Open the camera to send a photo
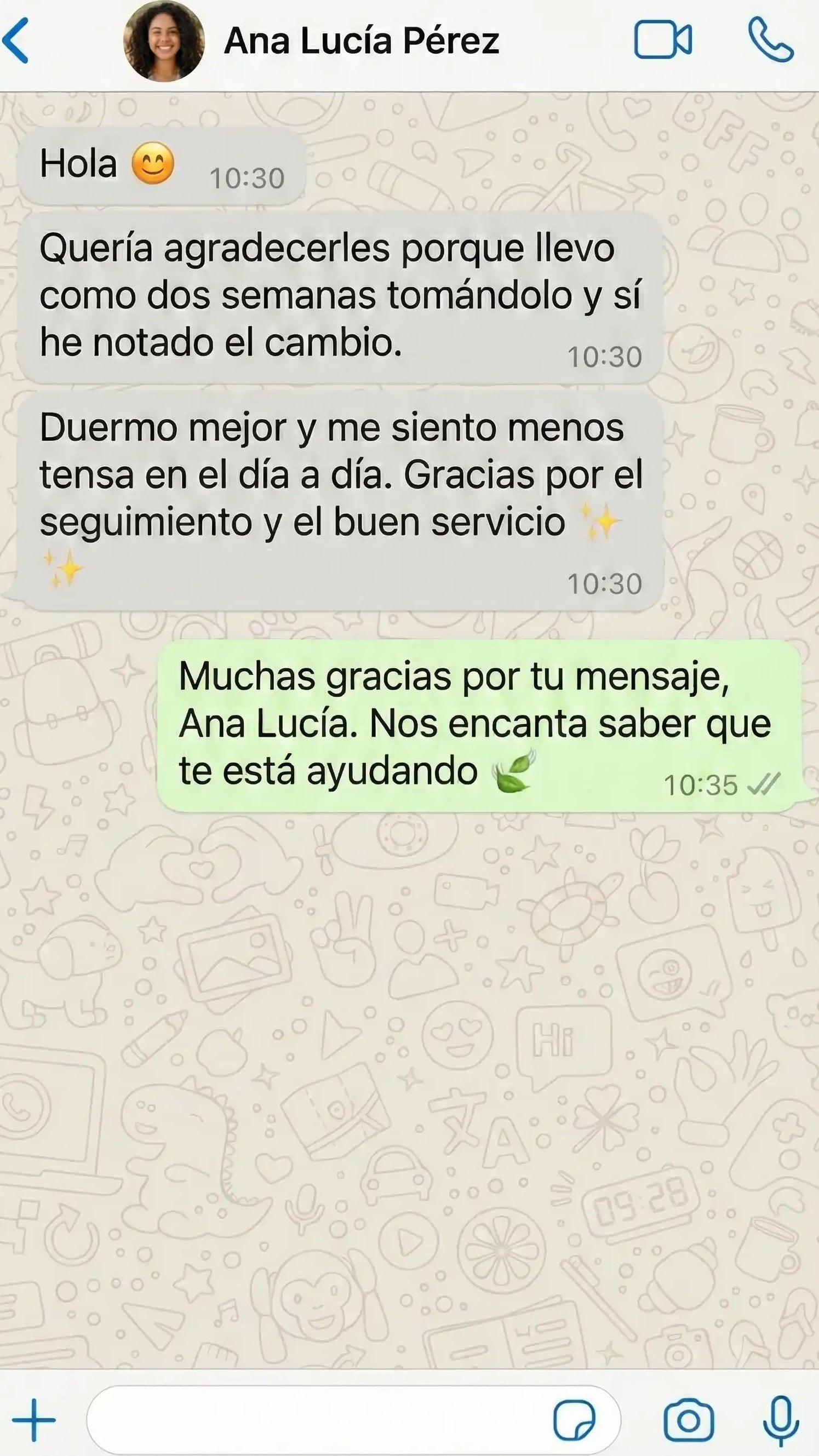The width and height of the screenshot is (819, 1456). pyautogui.click(x=689, y=1420)
